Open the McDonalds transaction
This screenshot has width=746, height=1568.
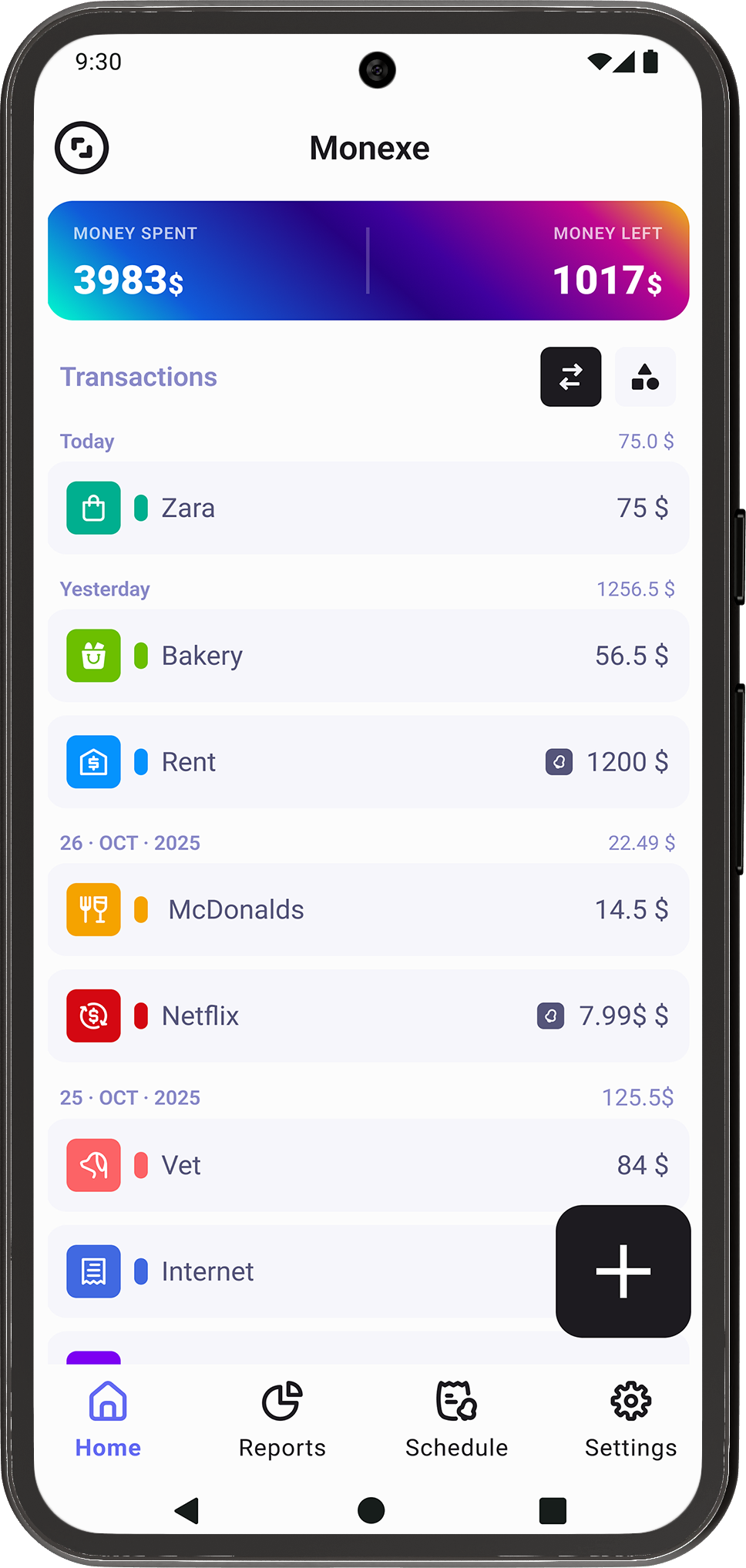click(368, 910)
